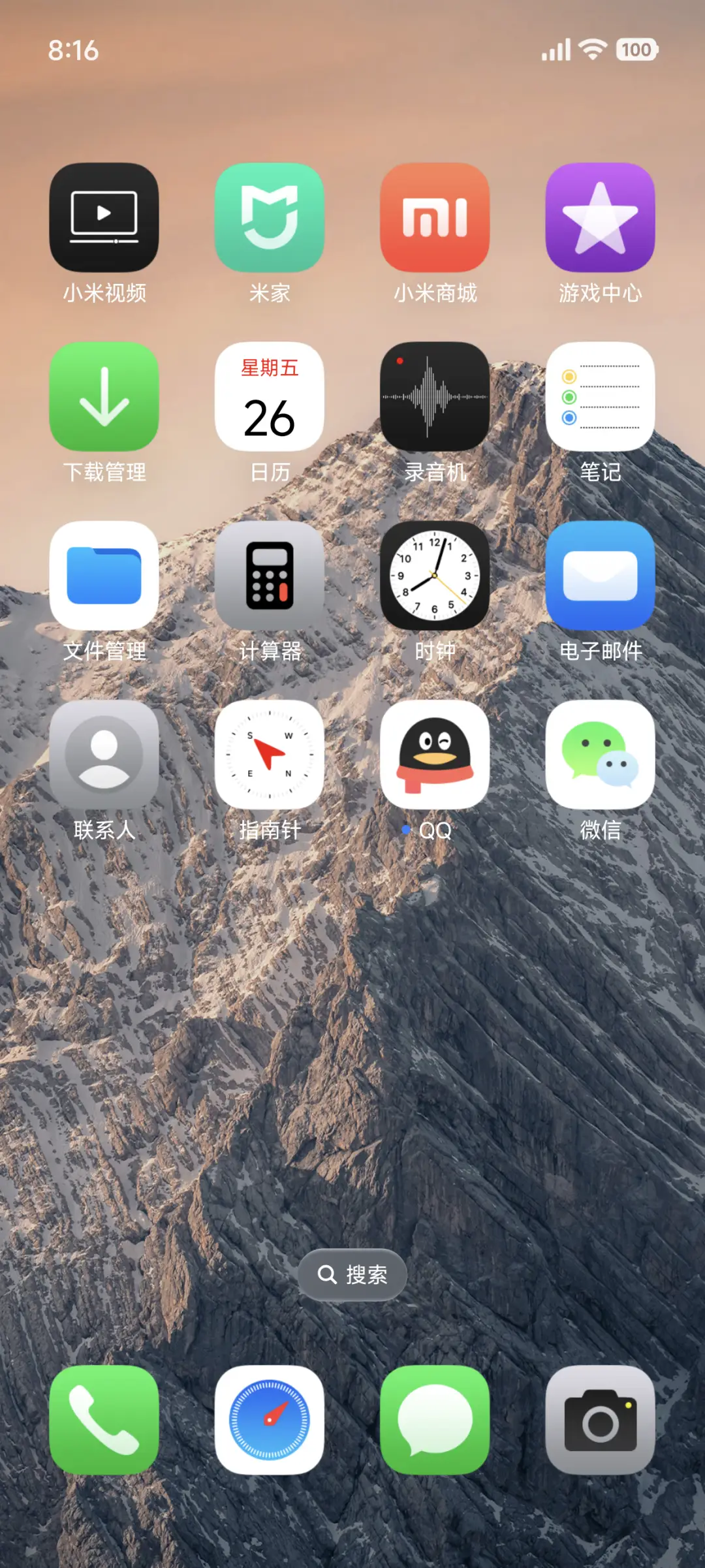Launch the 计算器 calculator

(x=270, y=575)
